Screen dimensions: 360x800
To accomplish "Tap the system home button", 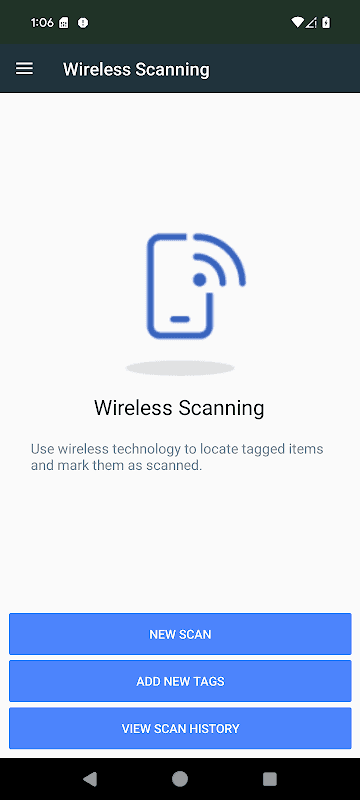I will [x=180, y=779].
